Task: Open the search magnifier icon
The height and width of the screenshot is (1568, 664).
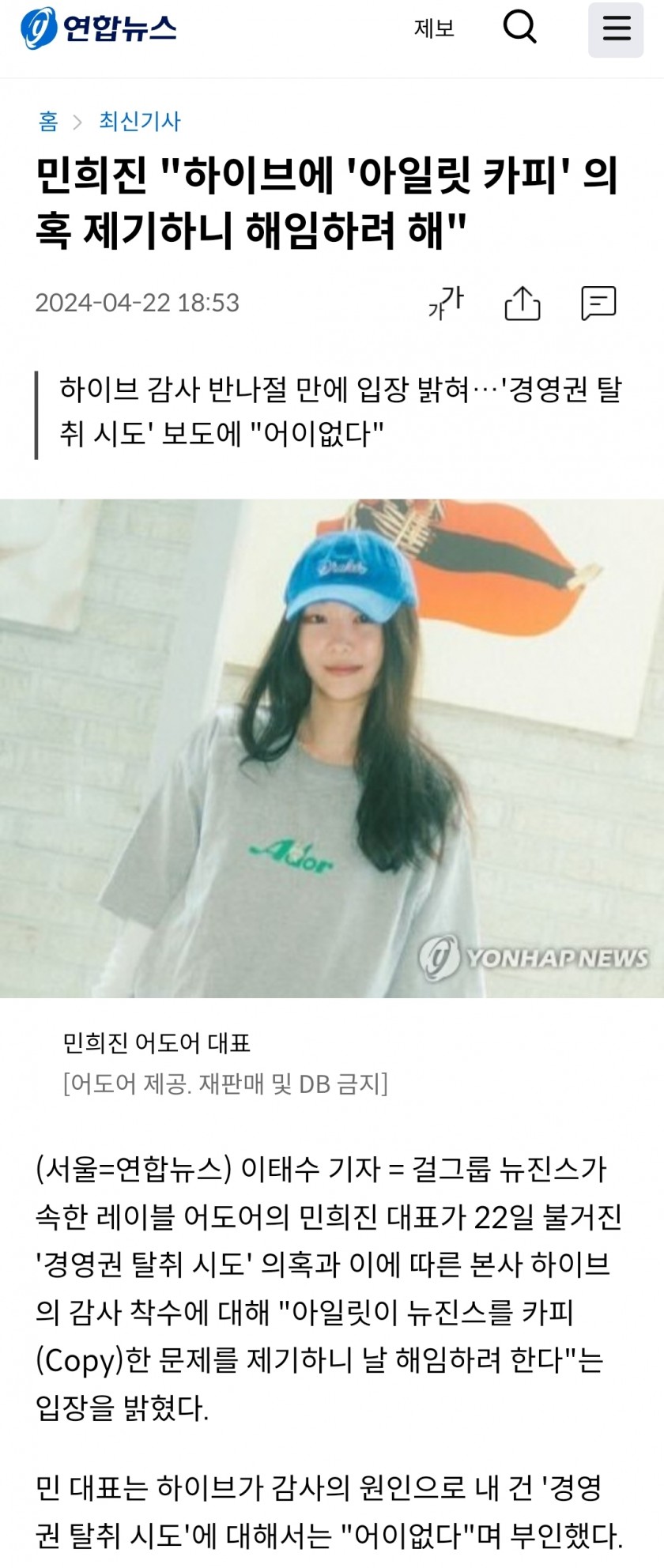Action: (519, 28)
